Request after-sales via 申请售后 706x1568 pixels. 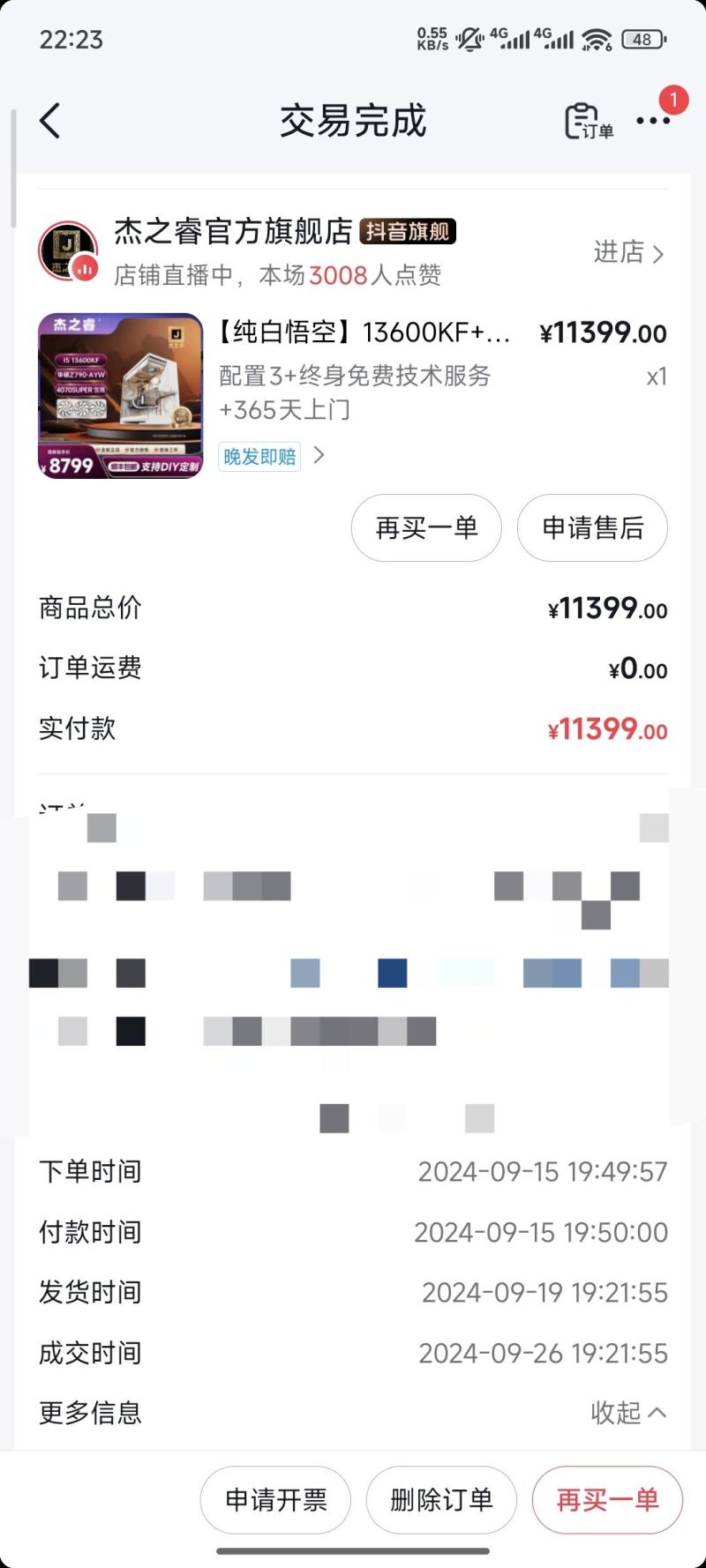pos(592,527)
